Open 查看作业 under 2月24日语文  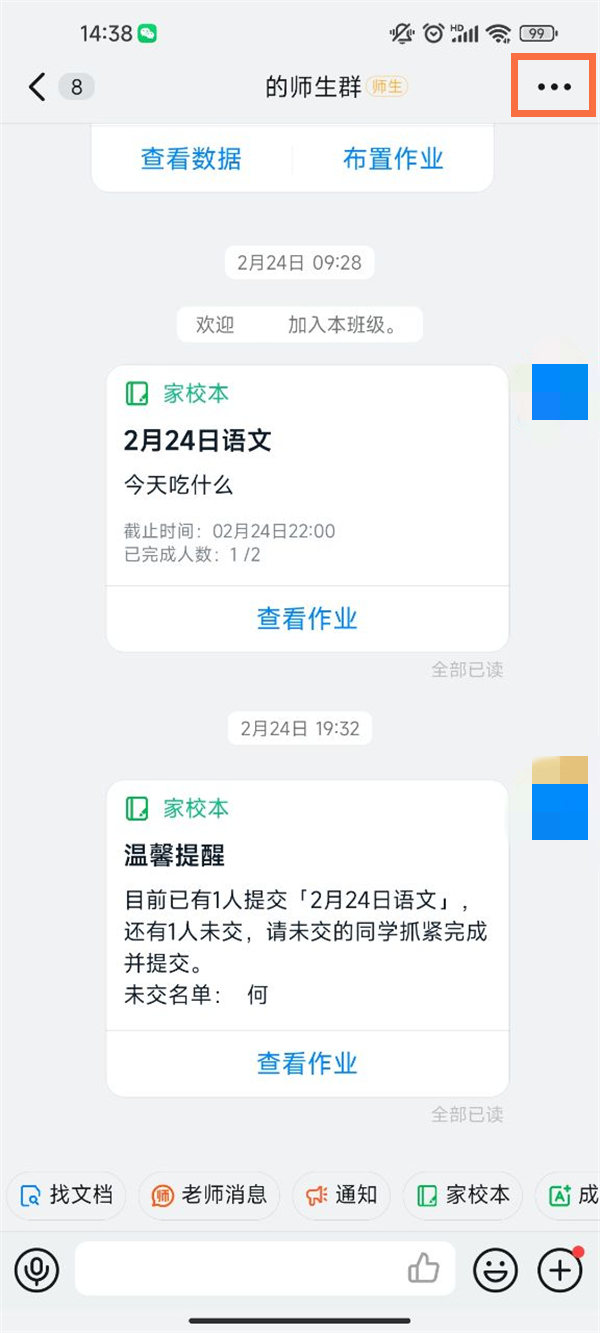[307, 618]
